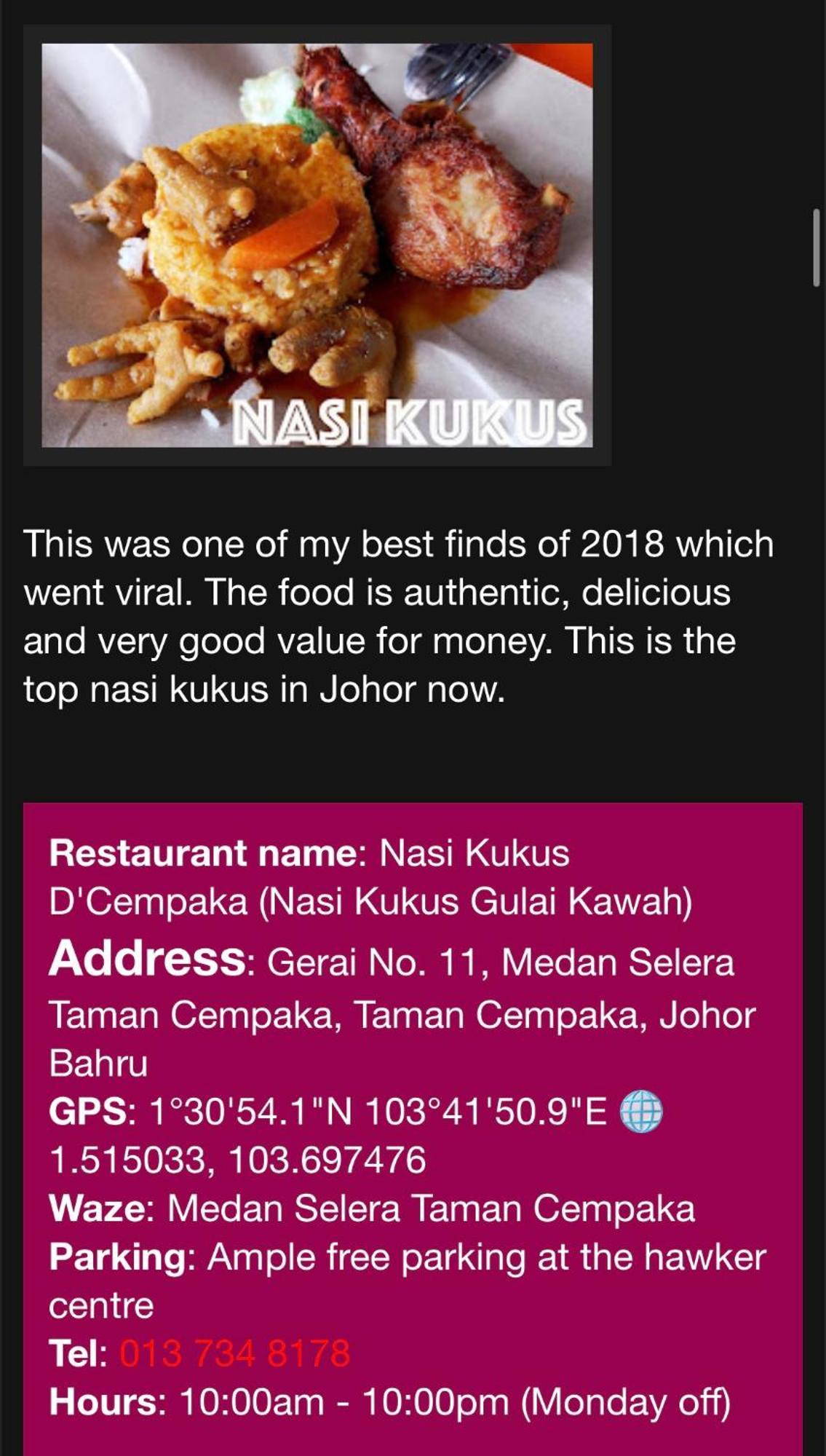Open the Nasi Kukus food photo
The width and height of the screenshot is (826, 1456).
(x=317, y=245)
